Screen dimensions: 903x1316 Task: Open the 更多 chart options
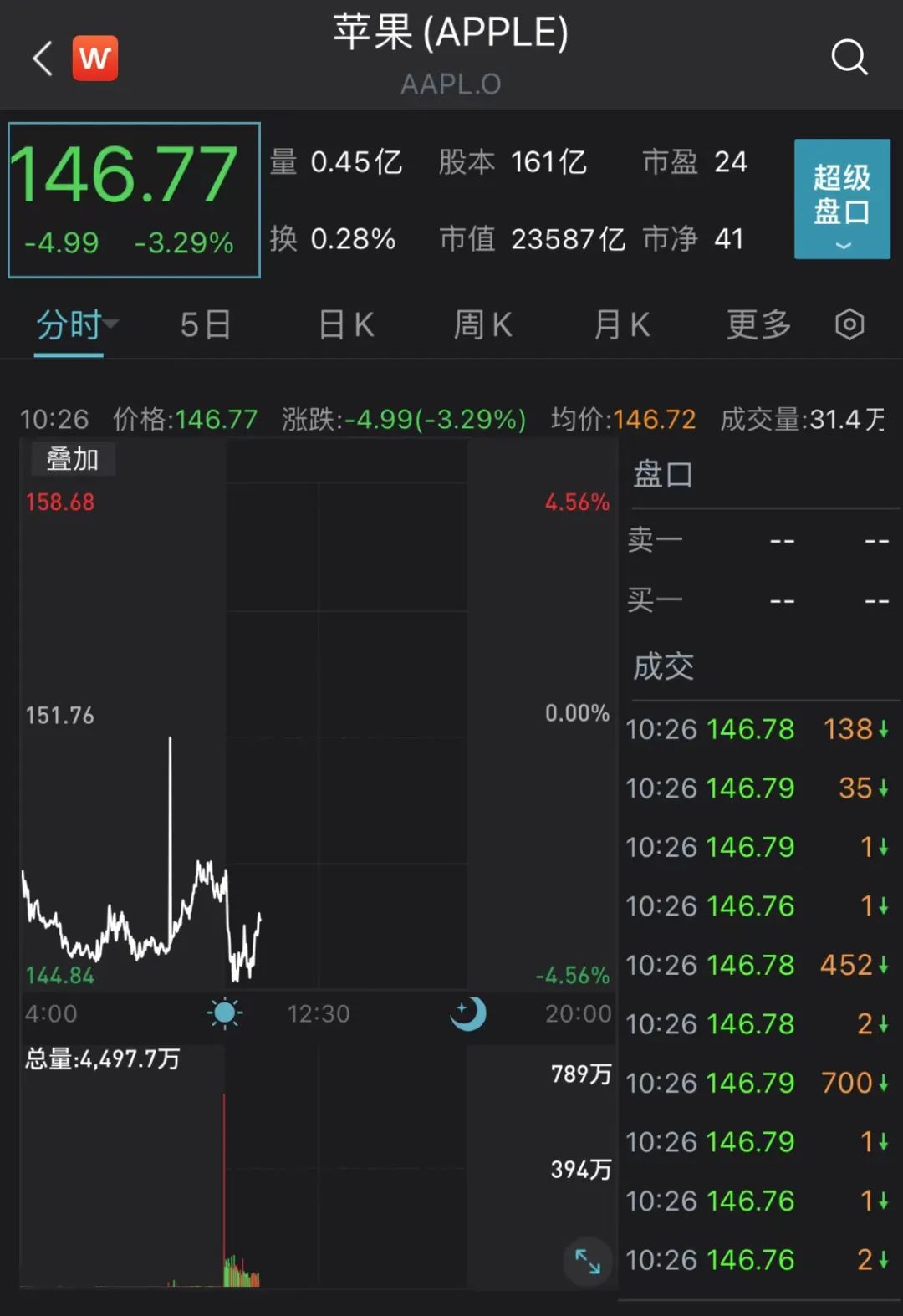pos(758,325)
